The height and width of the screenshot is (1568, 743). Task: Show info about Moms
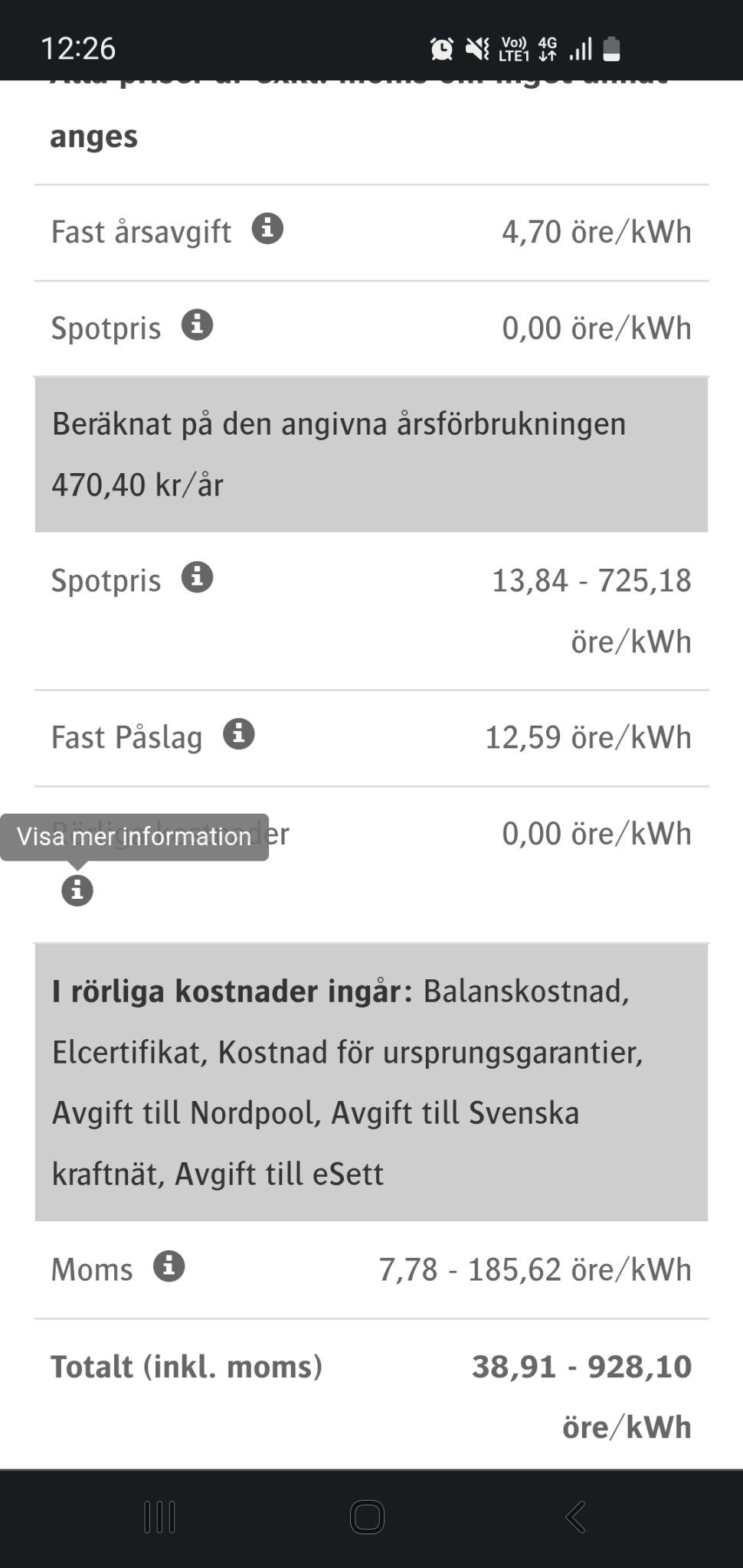169,1266
